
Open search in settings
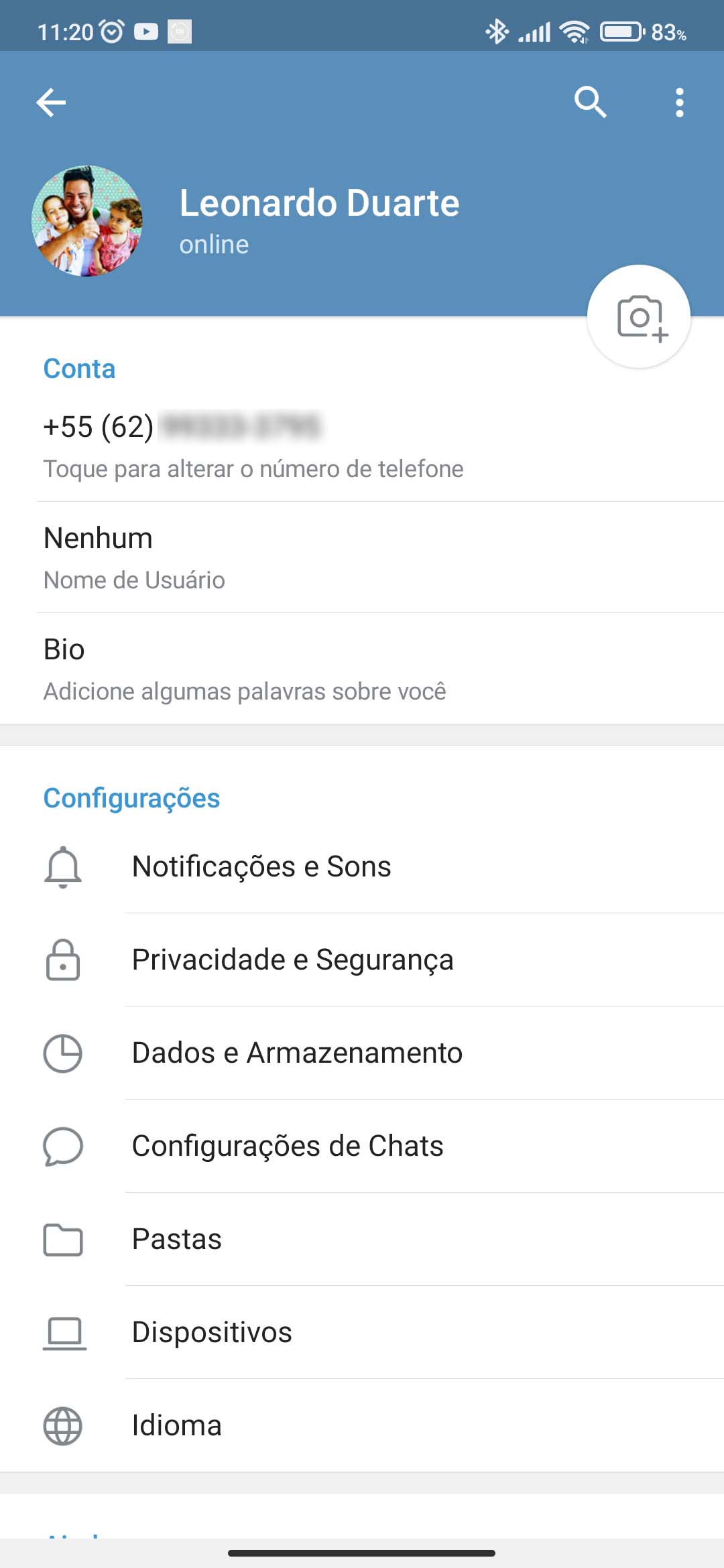[x=590, y=103]
